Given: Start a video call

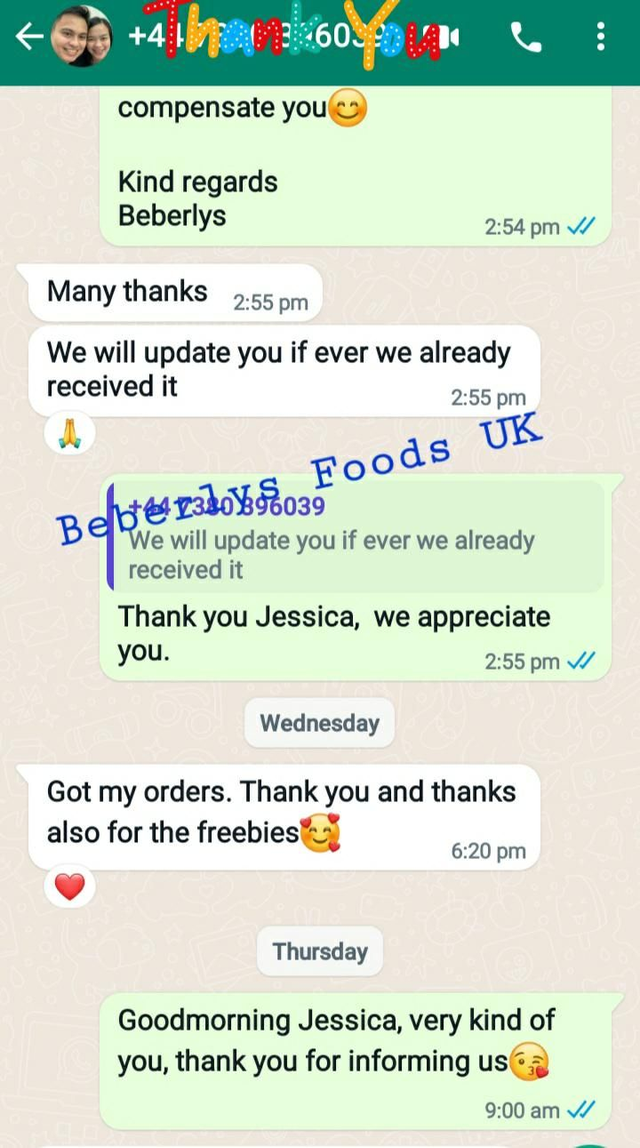Looking at the screenshot, I should coord(449,38).
